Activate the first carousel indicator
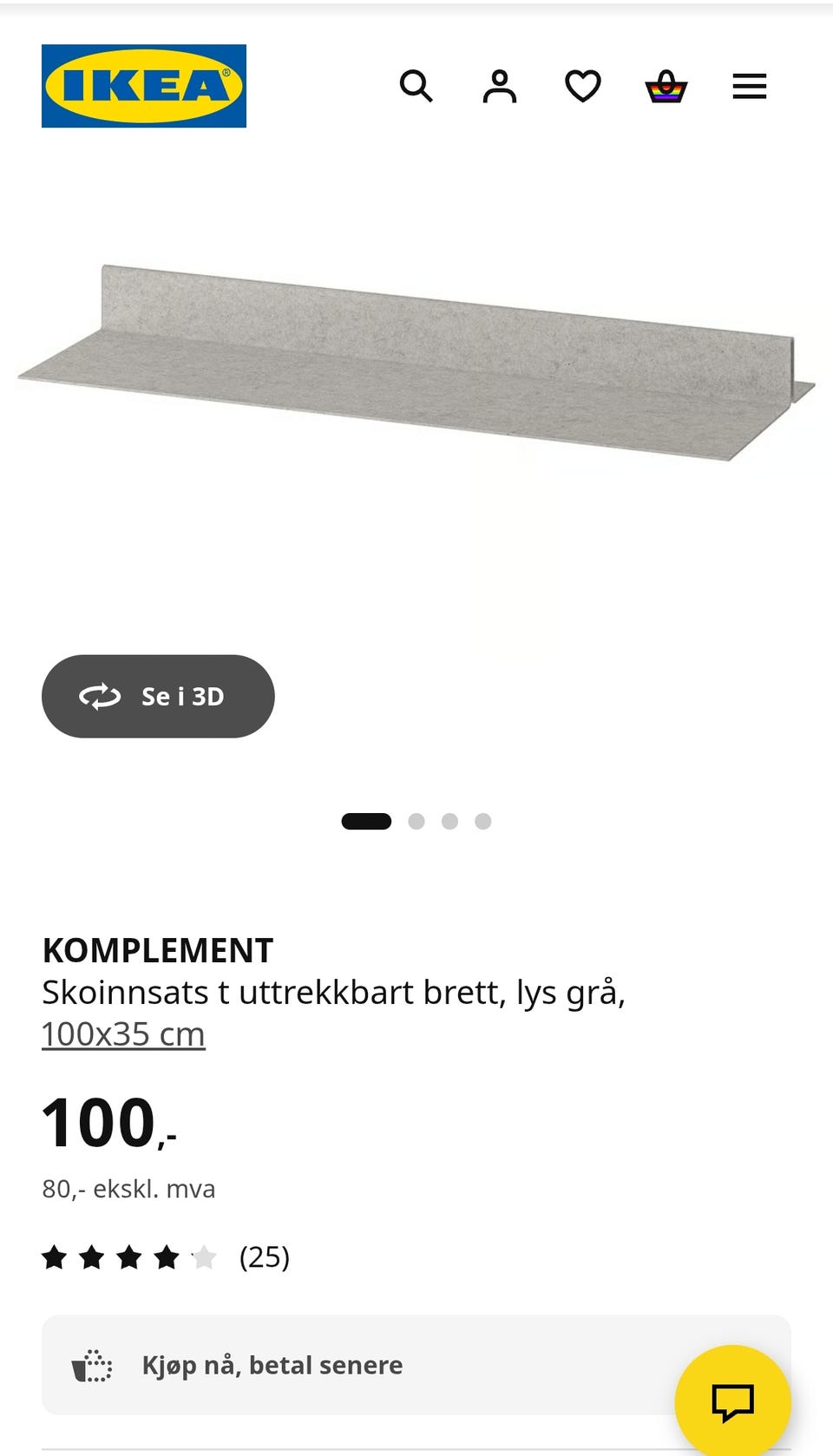 click(366, 821)
